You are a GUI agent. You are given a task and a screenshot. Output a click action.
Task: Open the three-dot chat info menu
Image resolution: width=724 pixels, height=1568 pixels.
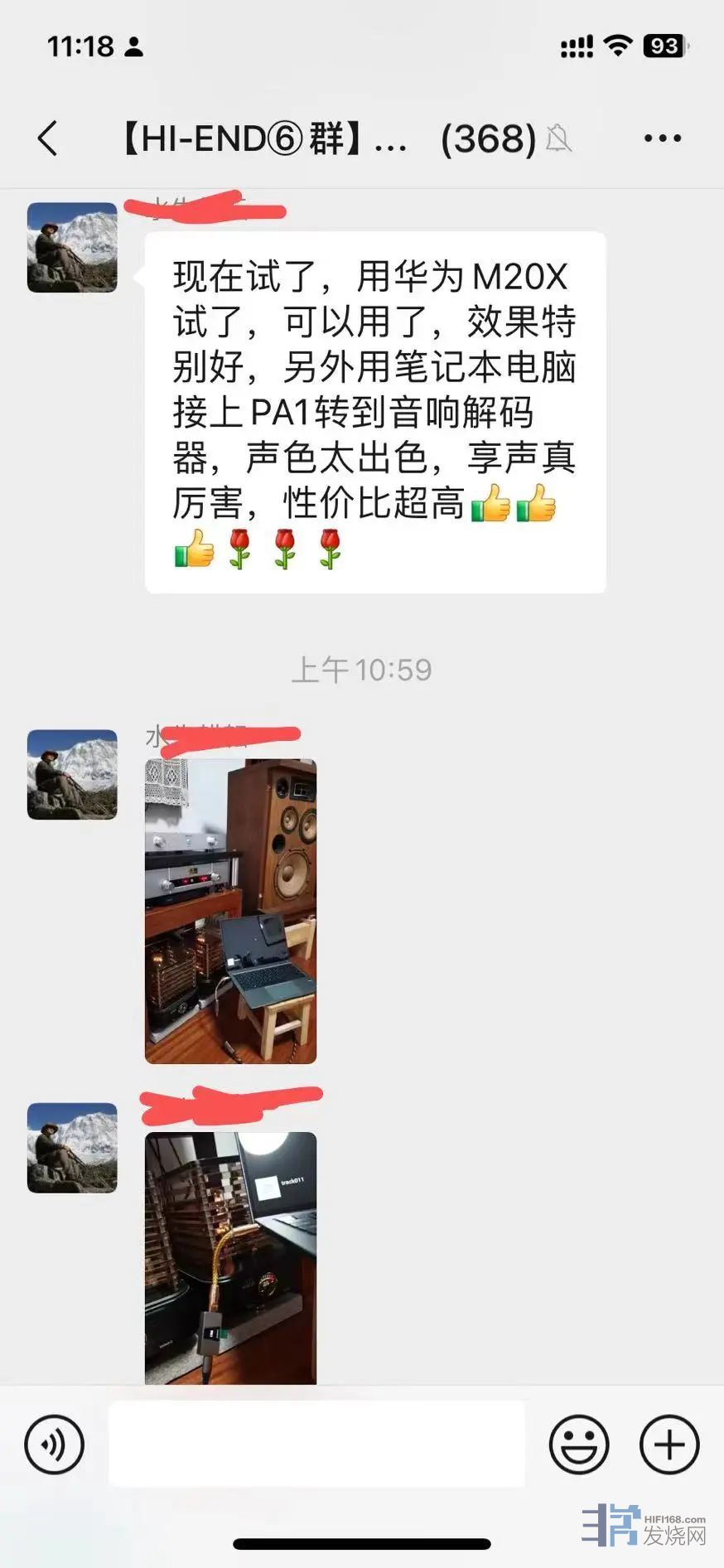click(x=663, y=138)
